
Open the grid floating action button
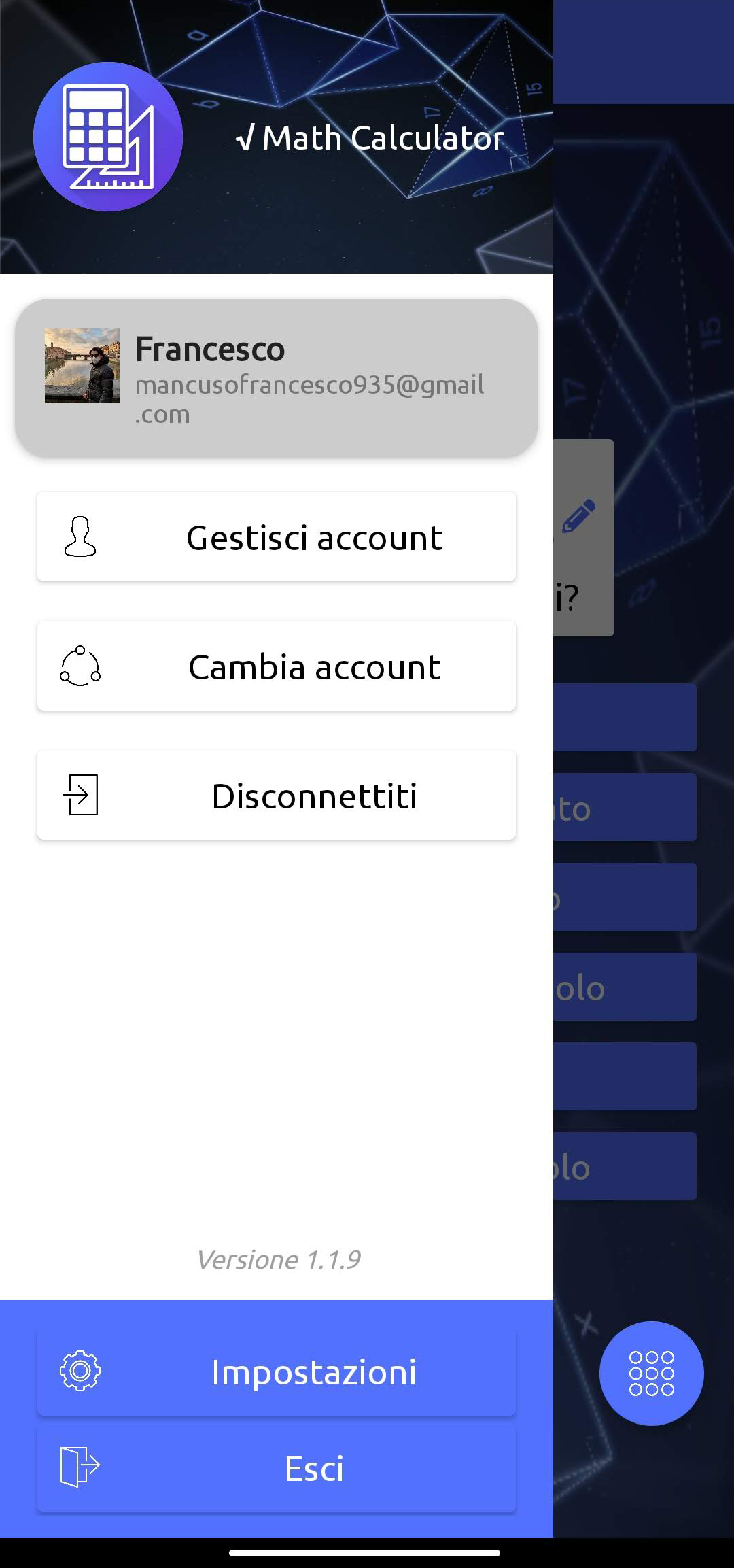coord(651,1374)
